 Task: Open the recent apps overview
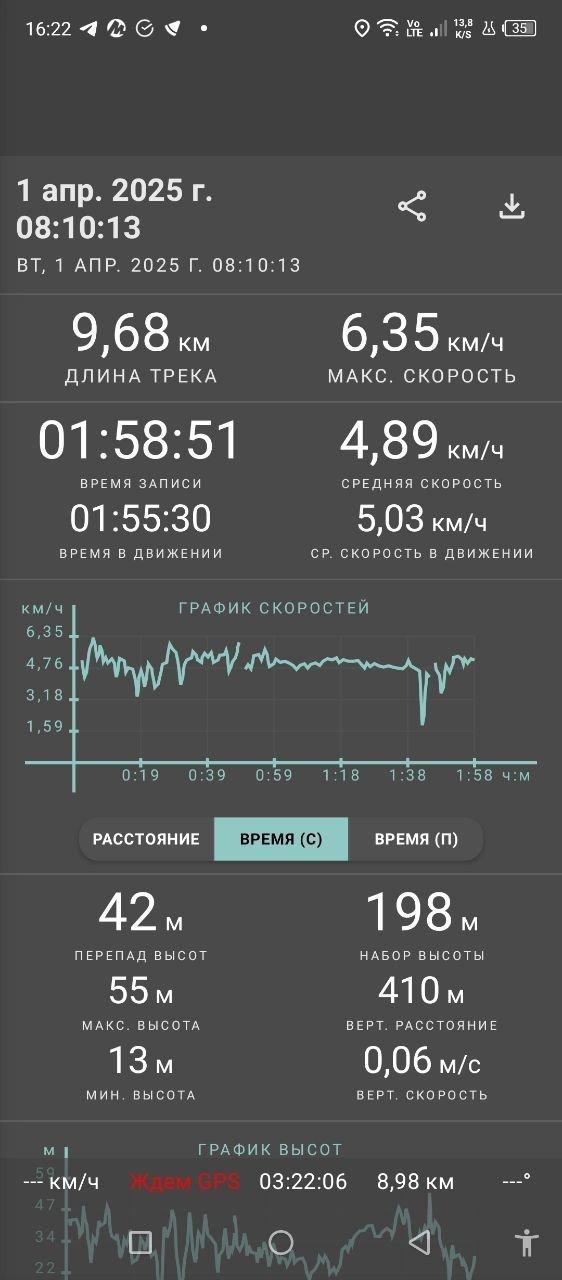tap(140, 1242)
